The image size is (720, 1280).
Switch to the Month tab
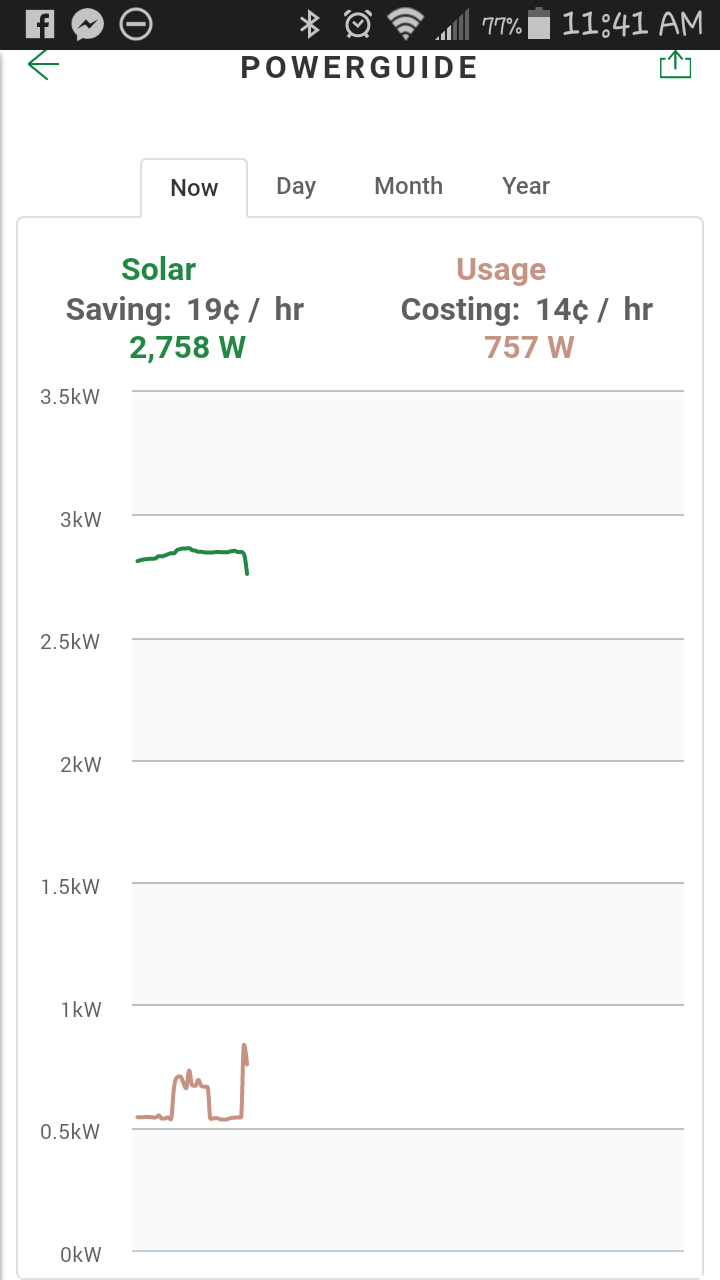[x=408, y=186]
